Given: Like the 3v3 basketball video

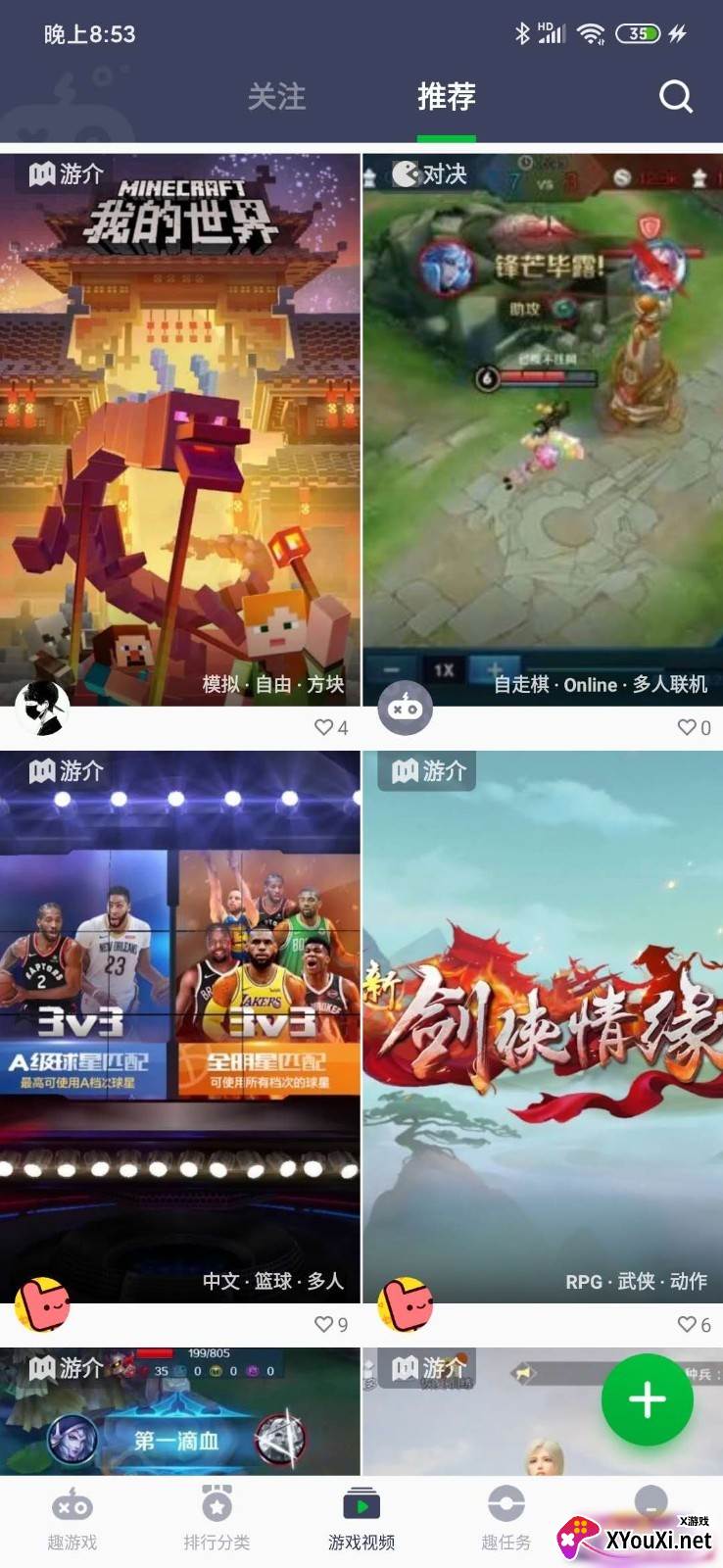Looking at the screenshot, I should tap(324, 1324).
